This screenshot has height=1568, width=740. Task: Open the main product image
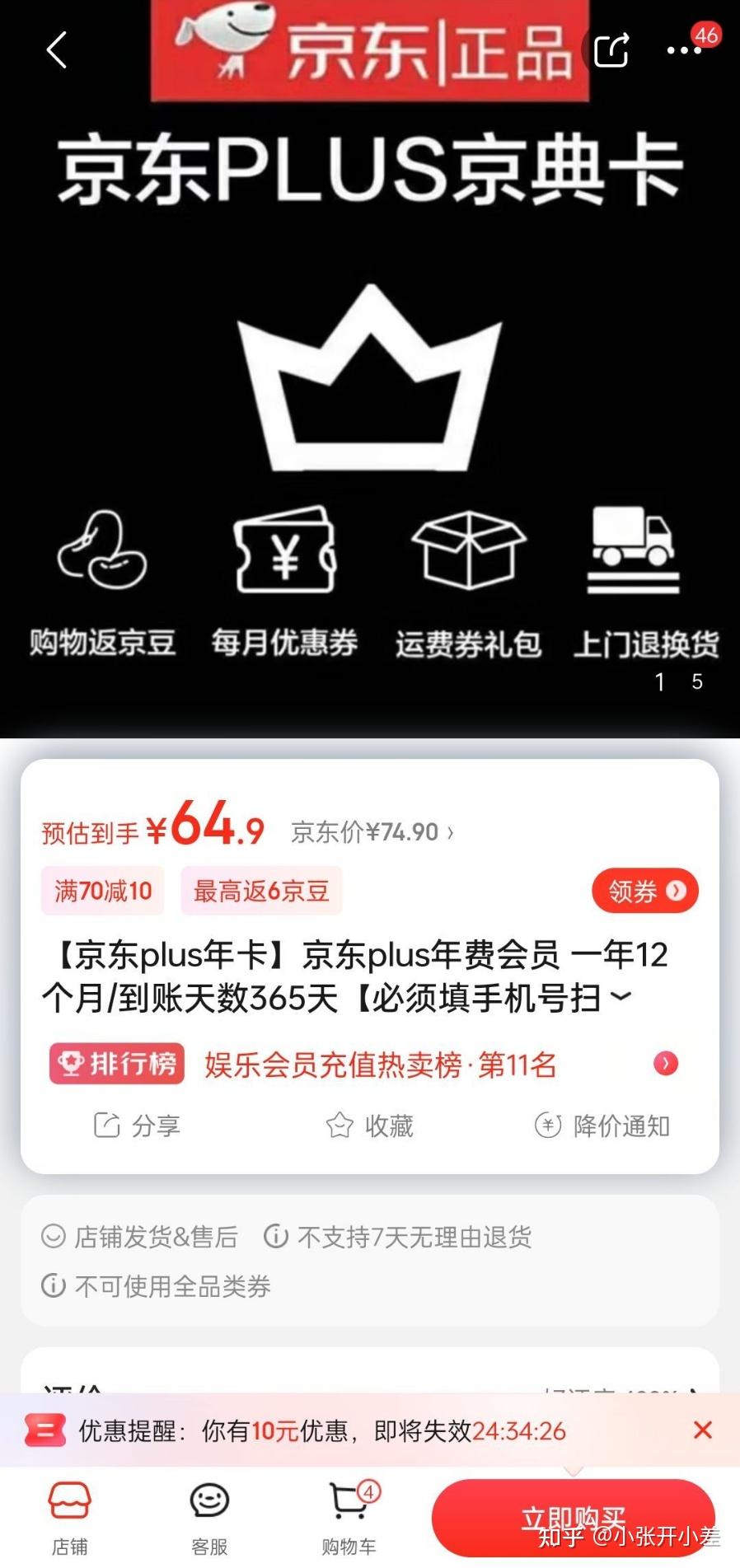(370, 369)
